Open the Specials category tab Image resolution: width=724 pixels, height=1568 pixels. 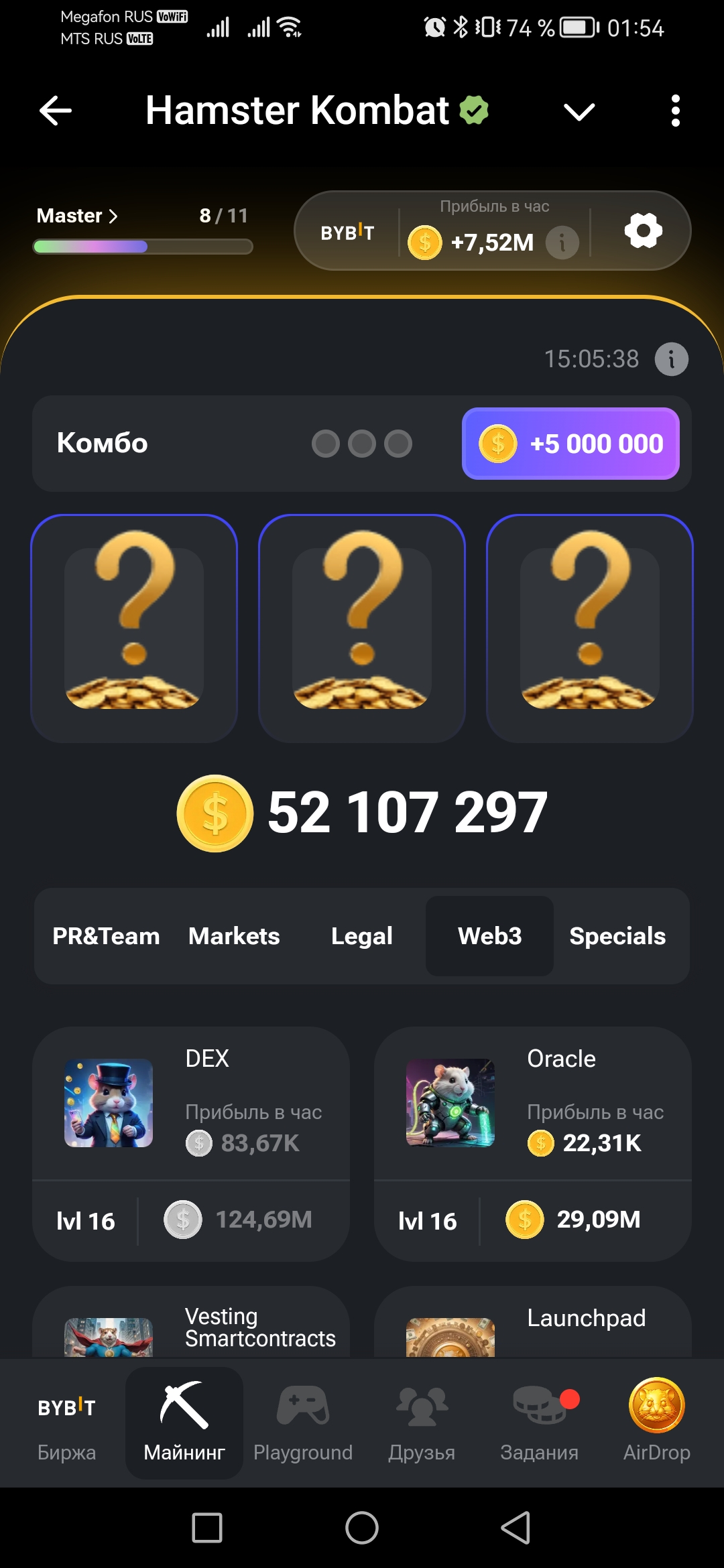pyautogui.click(x=617, y=936)
